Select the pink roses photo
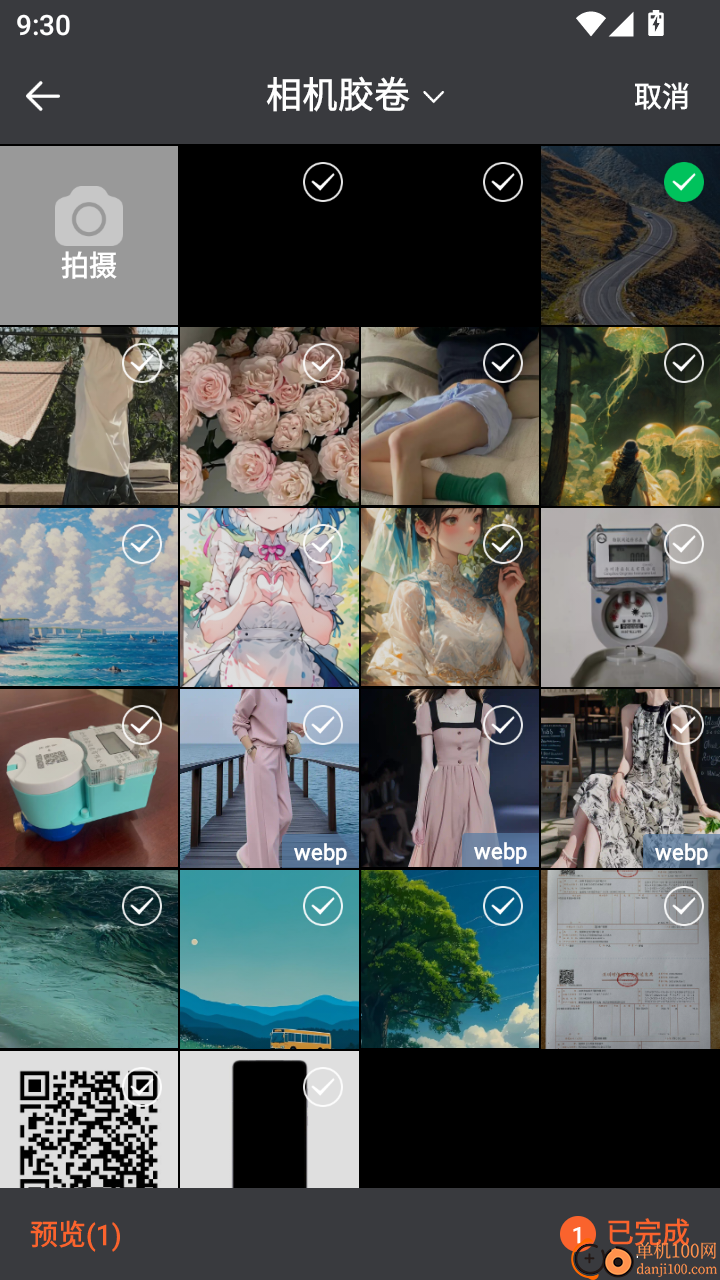The image size is (720, 1280). pos(323,363)
